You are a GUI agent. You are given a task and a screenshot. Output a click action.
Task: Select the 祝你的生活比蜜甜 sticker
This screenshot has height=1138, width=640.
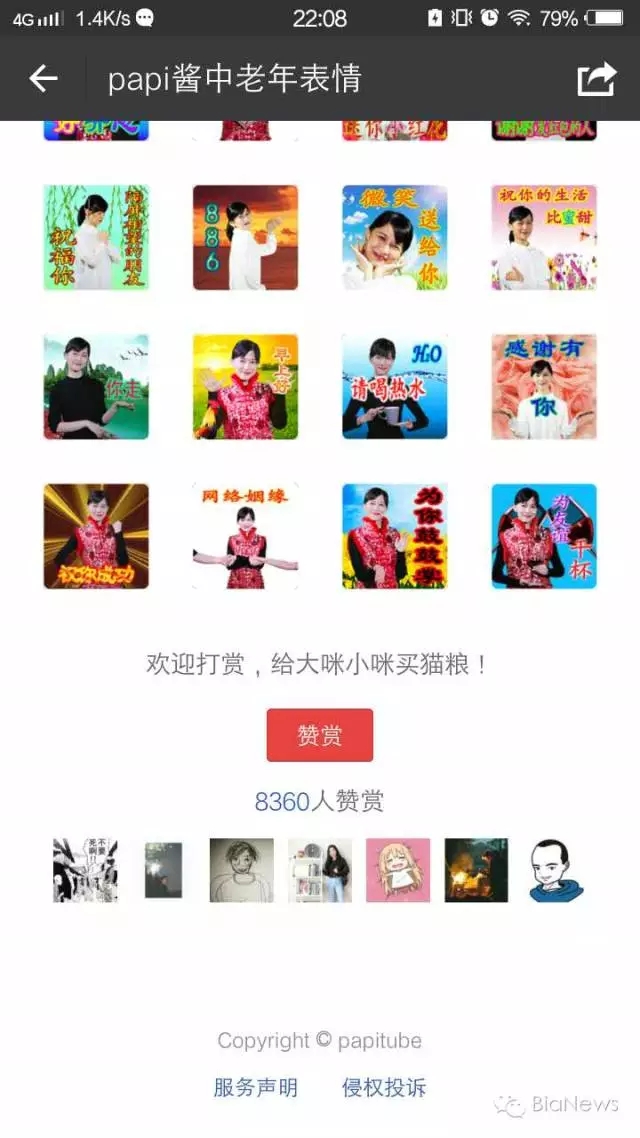(x=544, y=238)
